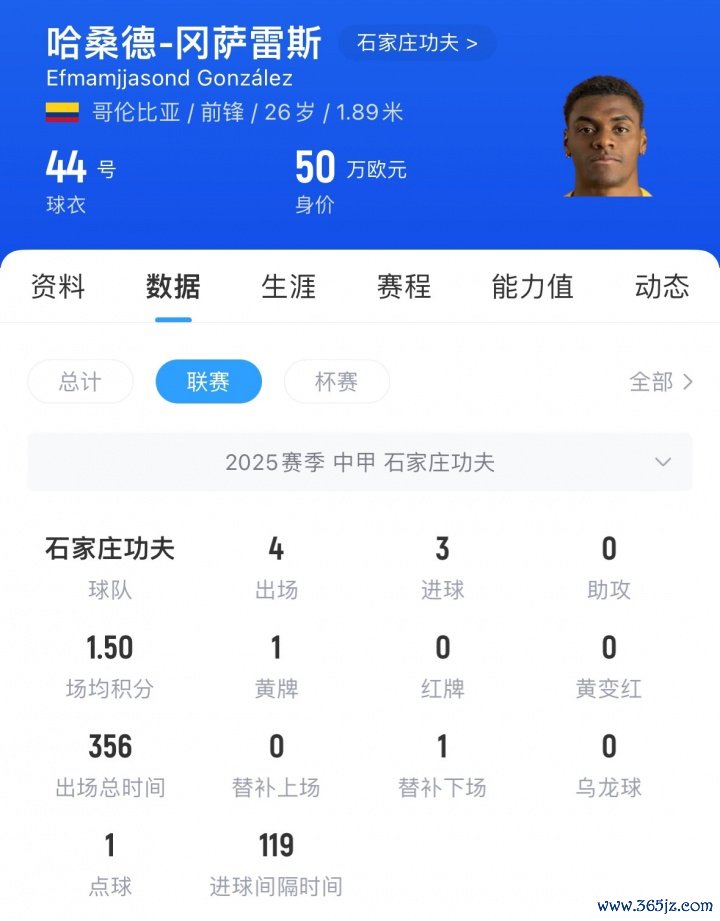Screen dimensions: 720x921
Task: Select the 总计 filter chip
Action: pos(80,382)
